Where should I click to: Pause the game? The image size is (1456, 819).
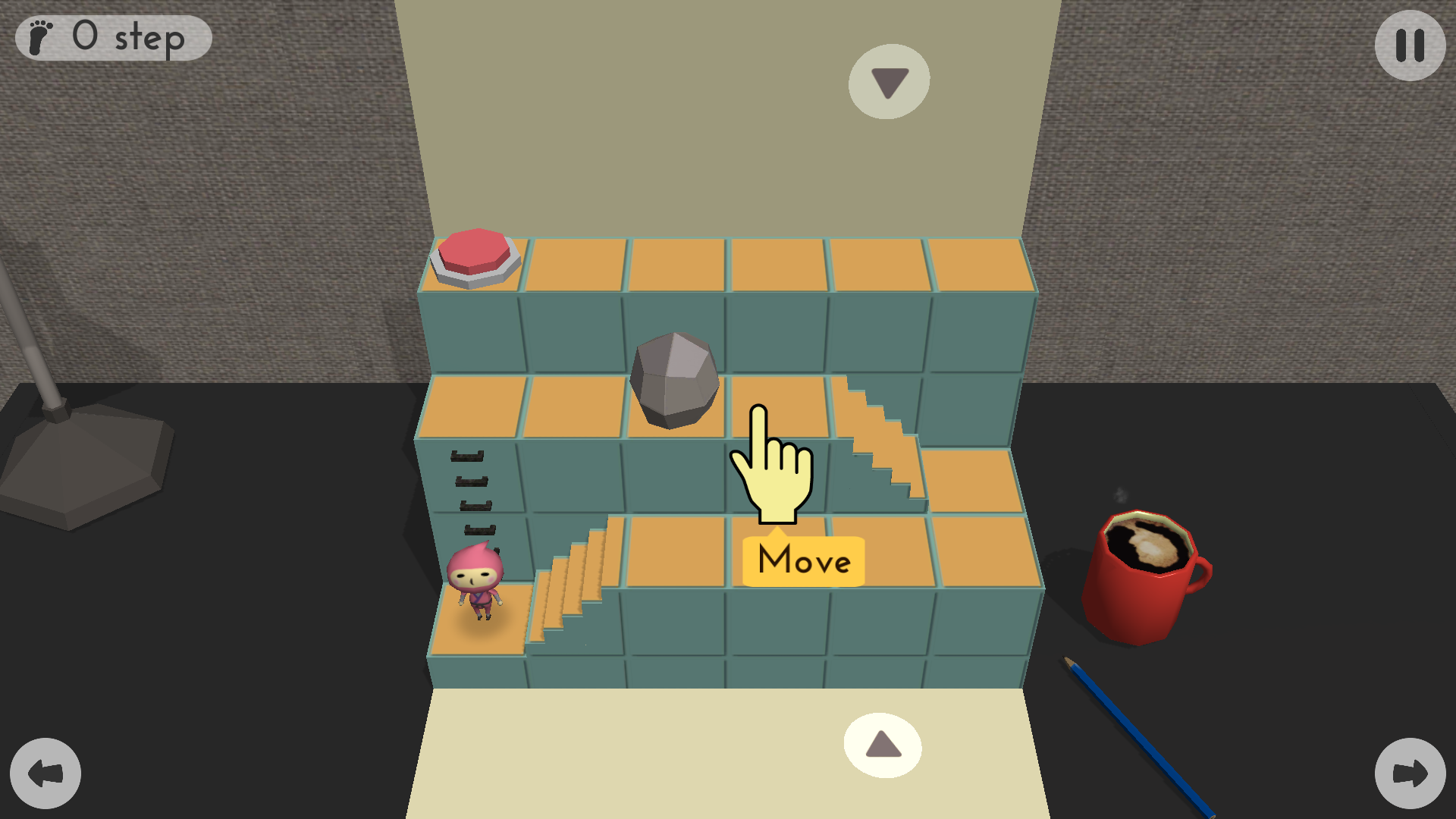[1410, 45]
